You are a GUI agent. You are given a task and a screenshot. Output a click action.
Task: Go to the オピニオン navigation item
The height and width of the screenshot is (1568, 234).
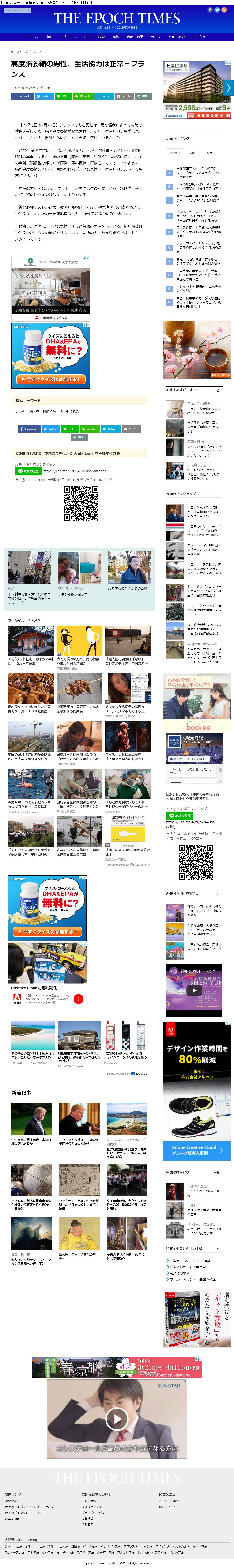point(68,37)
